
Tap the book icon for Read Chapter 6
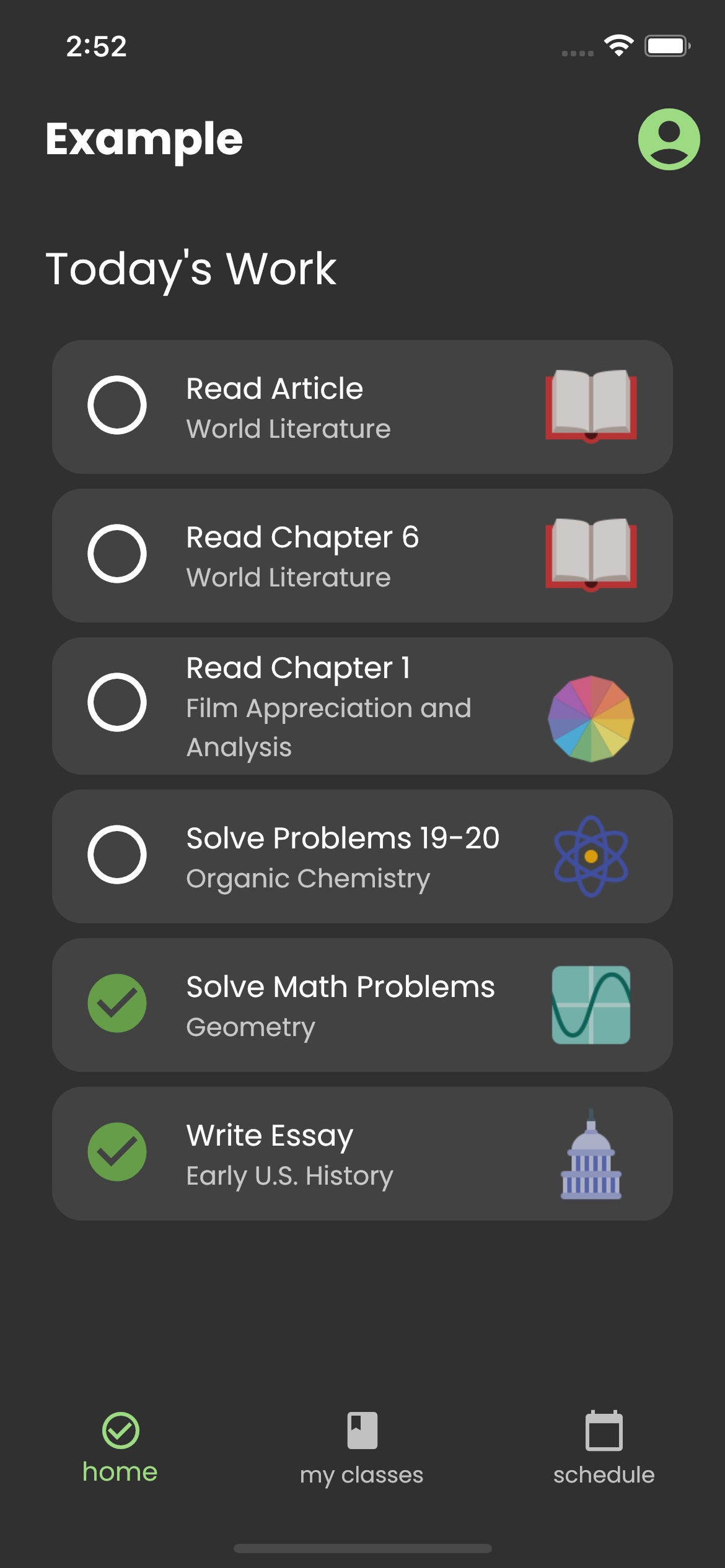coord(589,555)
